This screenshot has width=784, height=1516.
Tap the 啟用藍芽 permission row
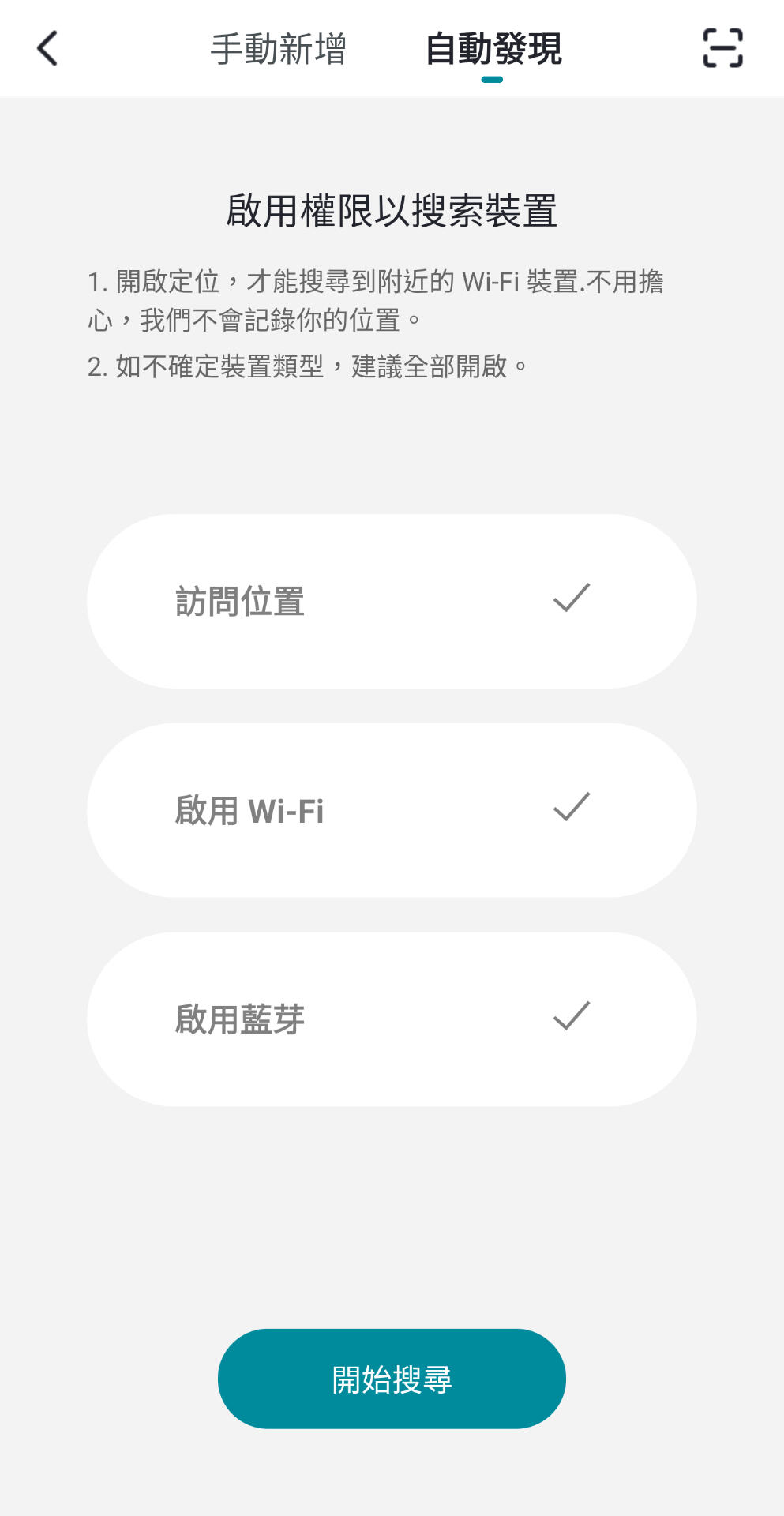392,1019
